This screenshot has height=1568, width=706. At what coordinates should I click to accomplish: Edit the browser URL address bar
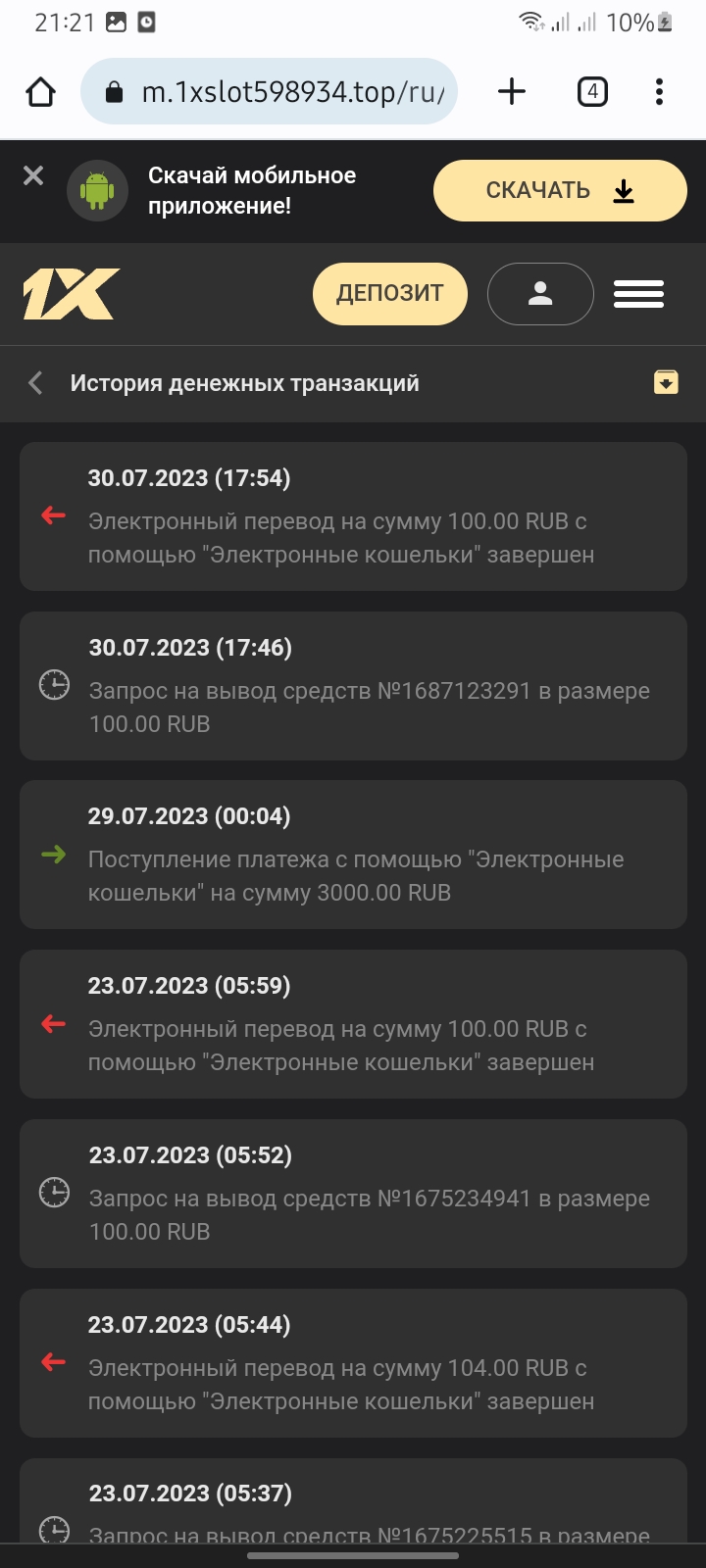click(x=284, y=92)
